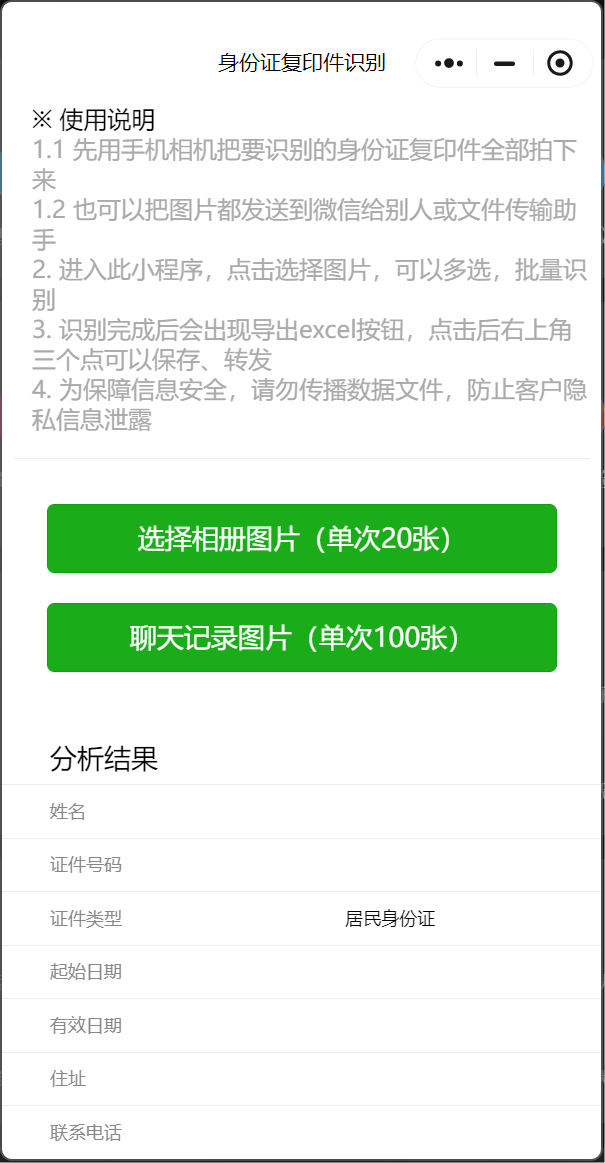Edit the 姓名 field

[x=390, y=812]
